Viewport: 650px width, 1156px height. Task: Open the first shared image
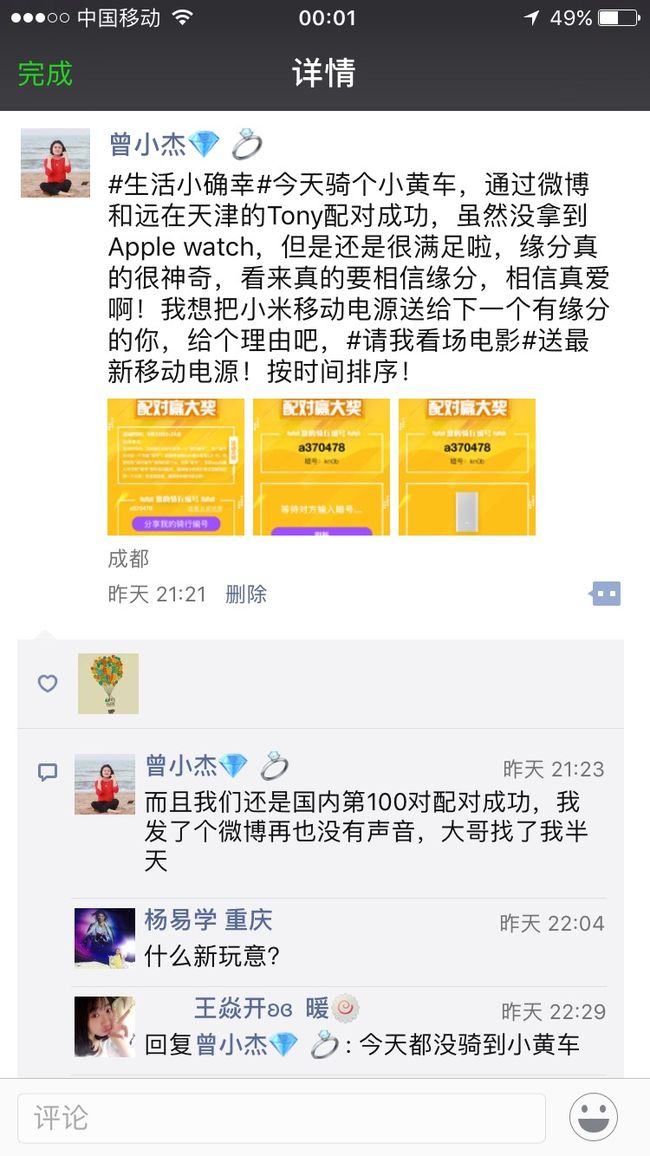175,467
